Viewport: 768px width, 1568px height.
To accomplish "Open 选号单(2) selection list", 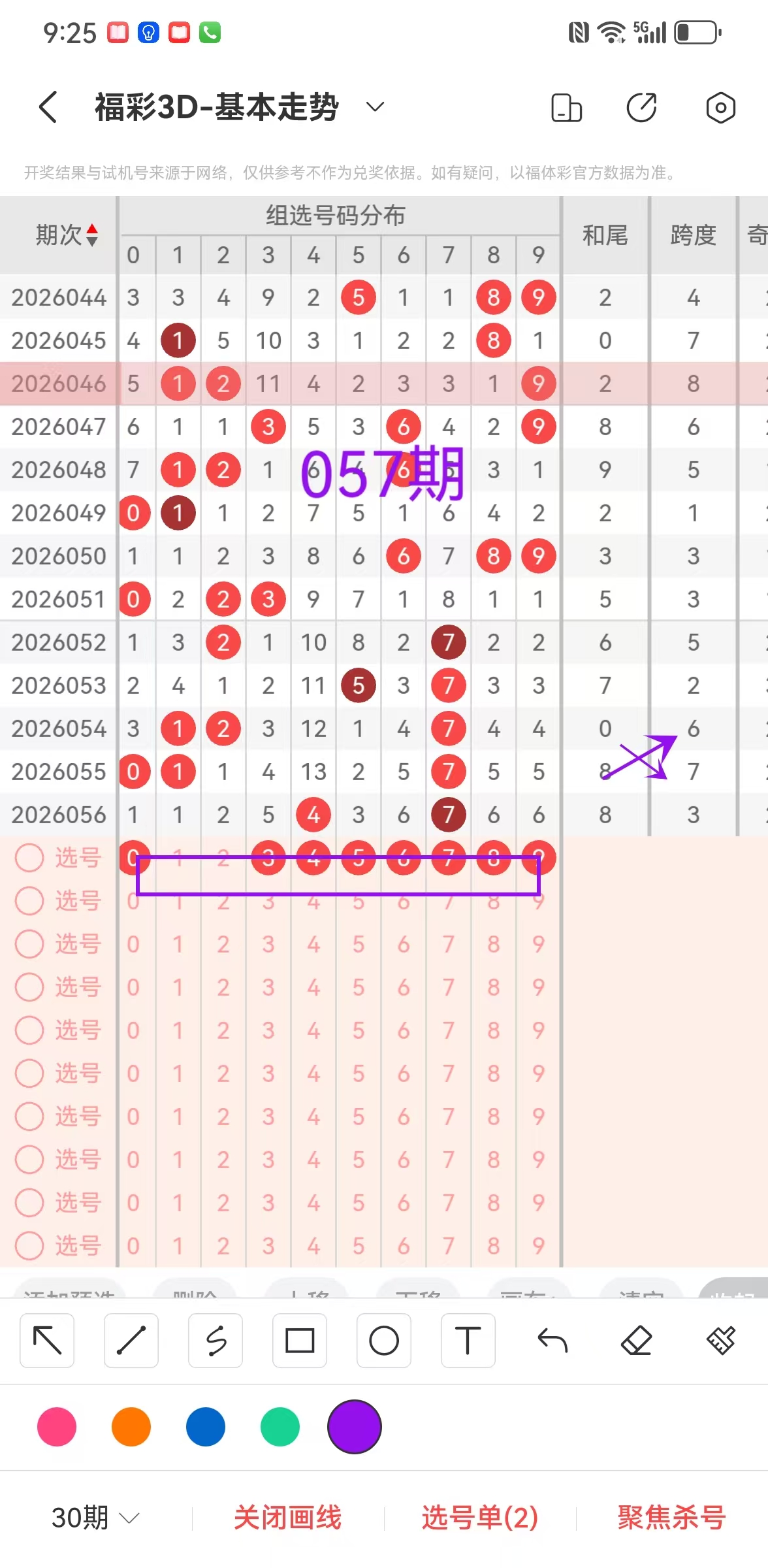I will (480, 1517).
